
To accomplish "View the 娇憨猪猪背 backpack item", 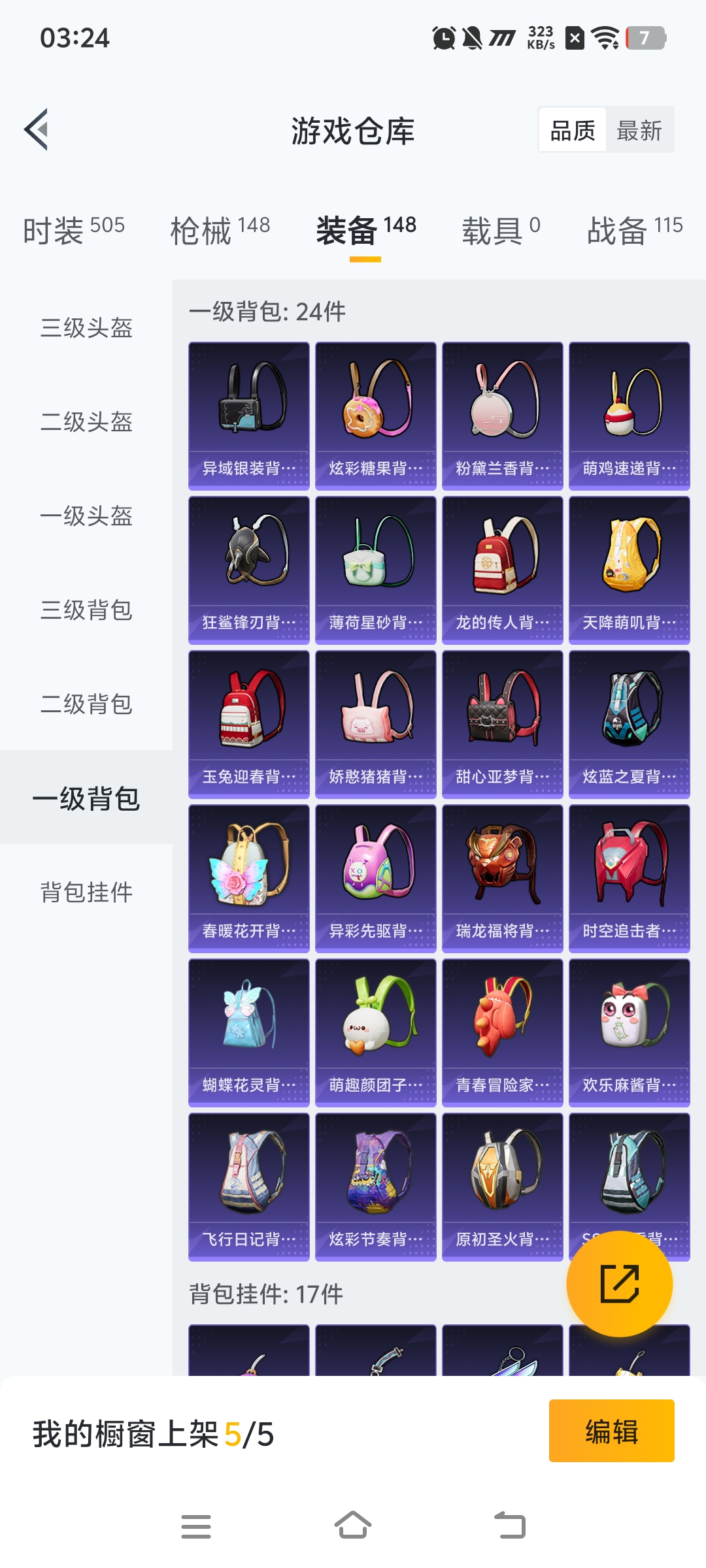I will 375,724.
